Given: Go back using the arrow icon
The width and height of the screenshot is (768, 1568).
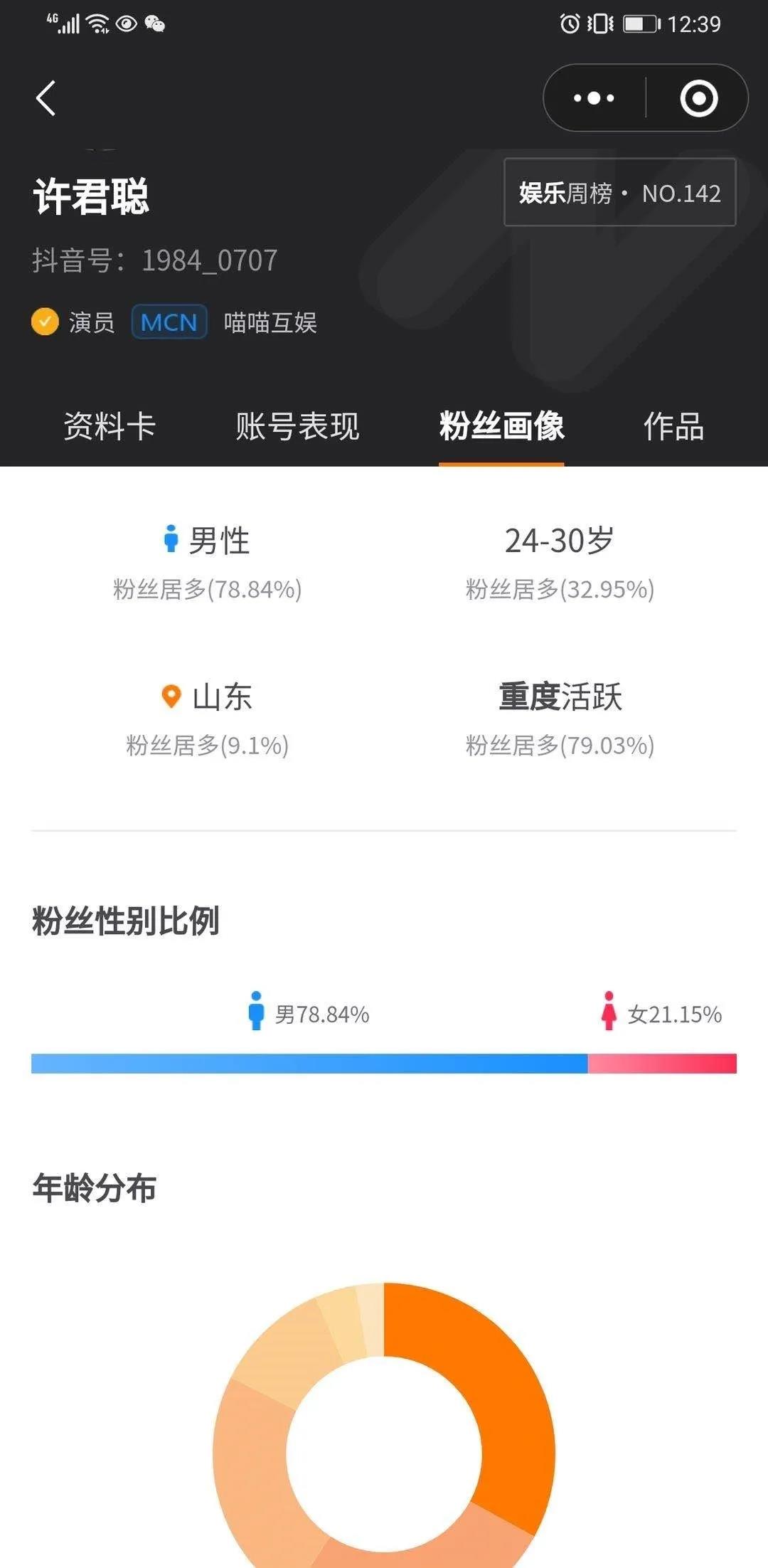Looking at the screenshot, I should [46, 98].
